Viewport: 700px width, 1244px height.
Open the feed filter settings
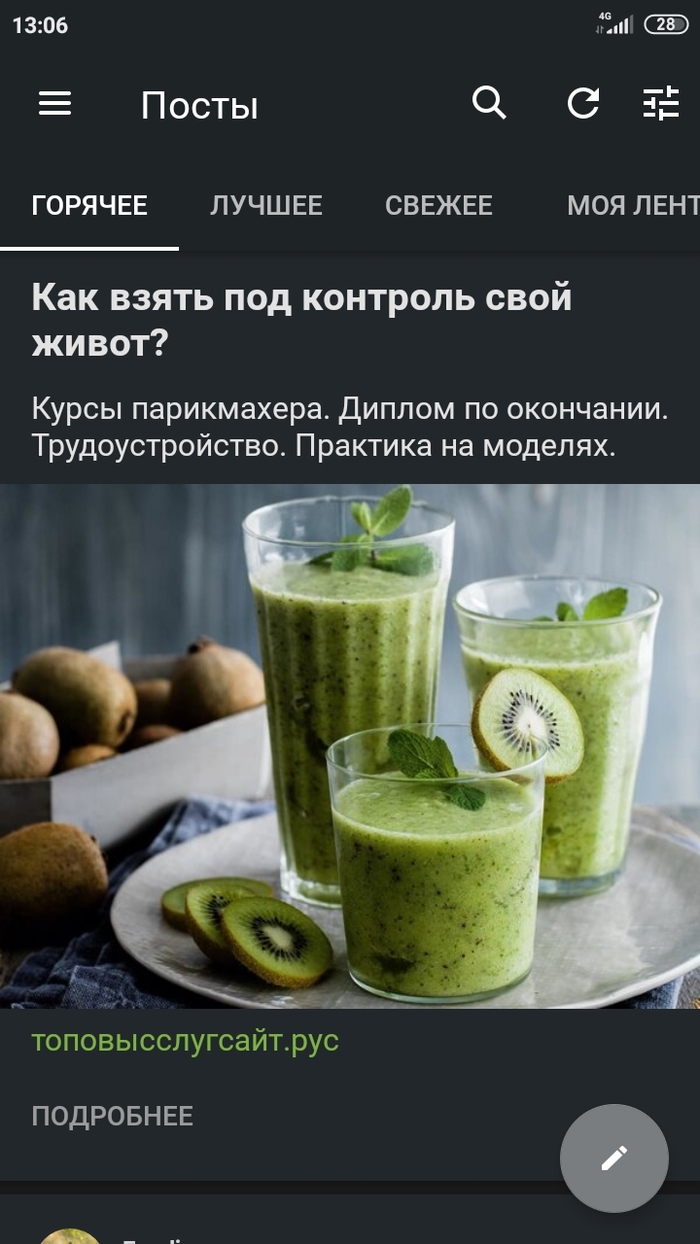point(660,103)
